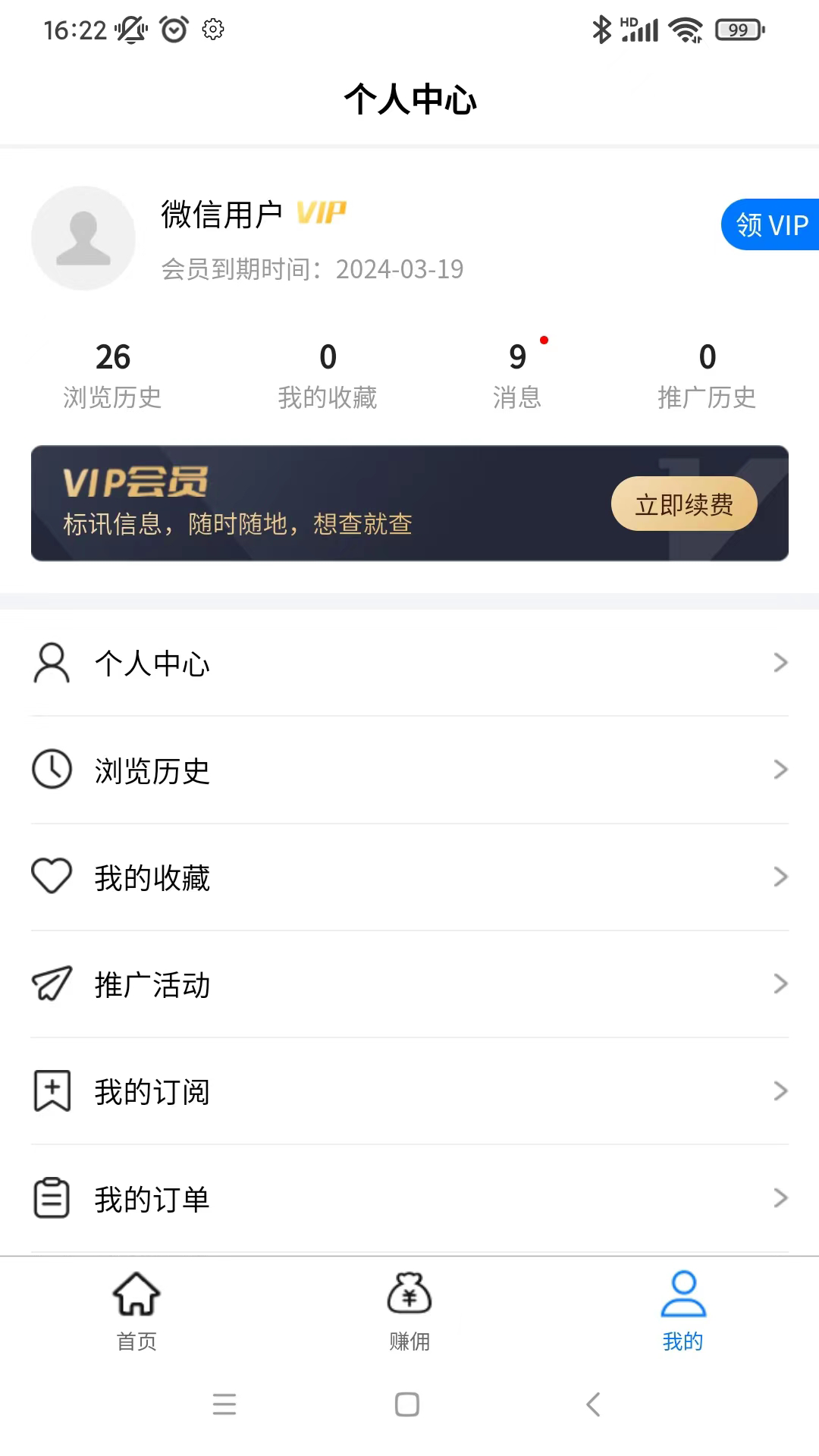
Task: View the 26 浏览历史 stat
Action: tap(112, 375)
